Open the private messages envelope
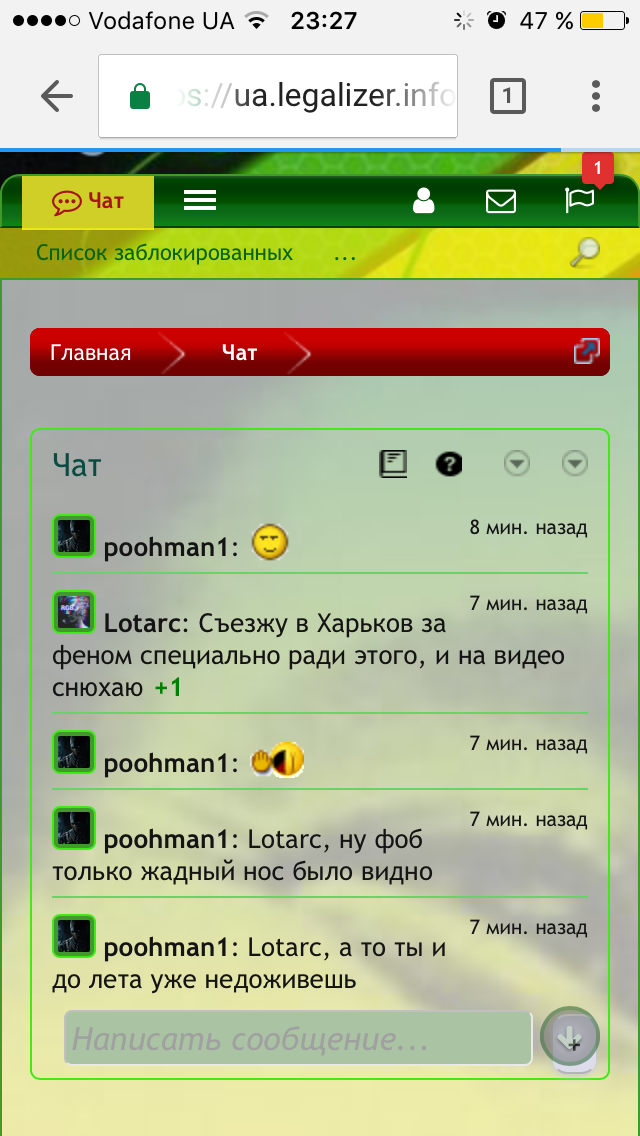Image resolution: width=640 pixels, height=1136 pixels. (x=500, y=201)
